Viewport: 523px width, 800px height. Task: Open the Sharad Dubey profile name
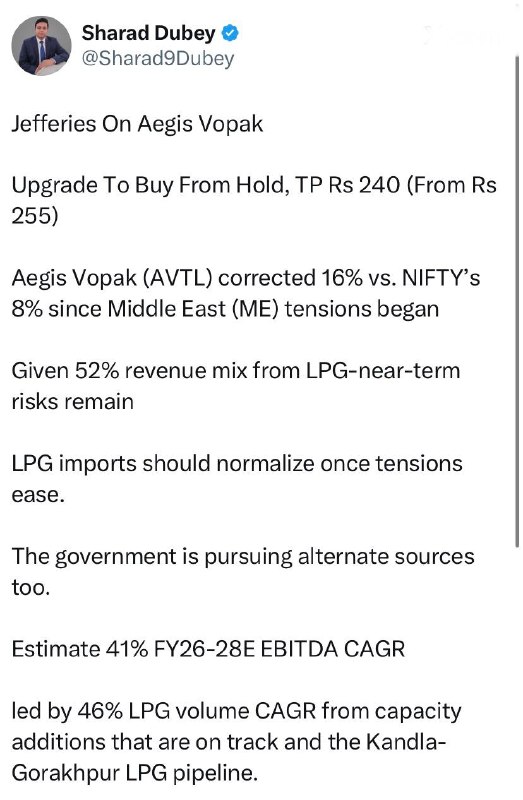tap(148, 33)
